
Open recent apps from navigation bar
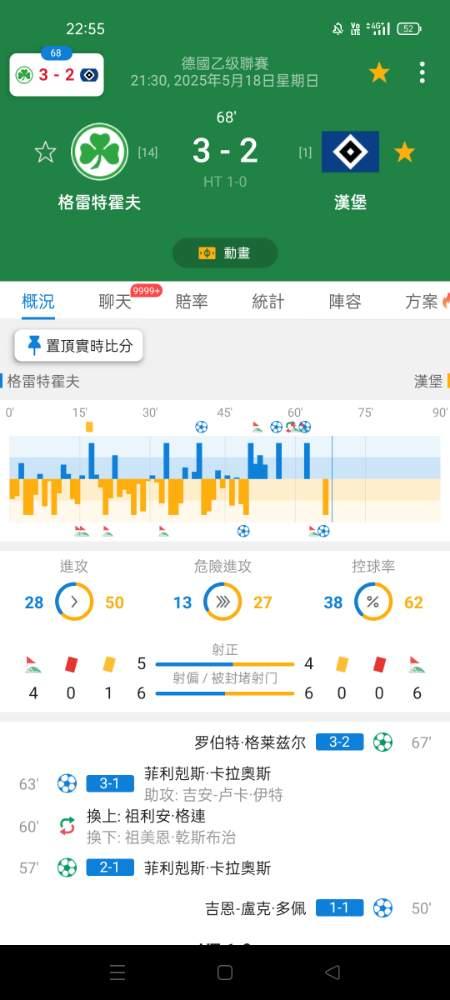pos(117,972)
